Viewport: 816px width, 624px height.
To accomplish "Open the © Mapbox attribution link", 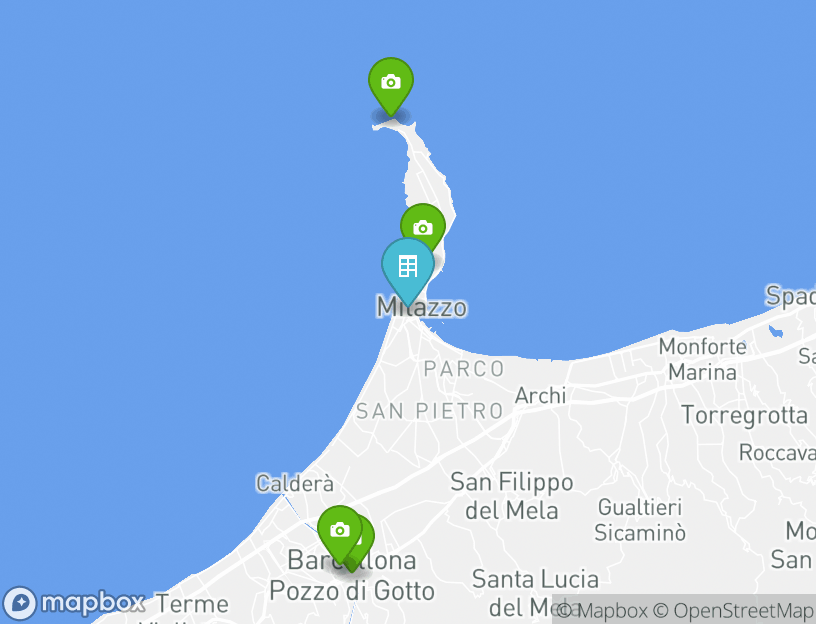I will 602,610.
